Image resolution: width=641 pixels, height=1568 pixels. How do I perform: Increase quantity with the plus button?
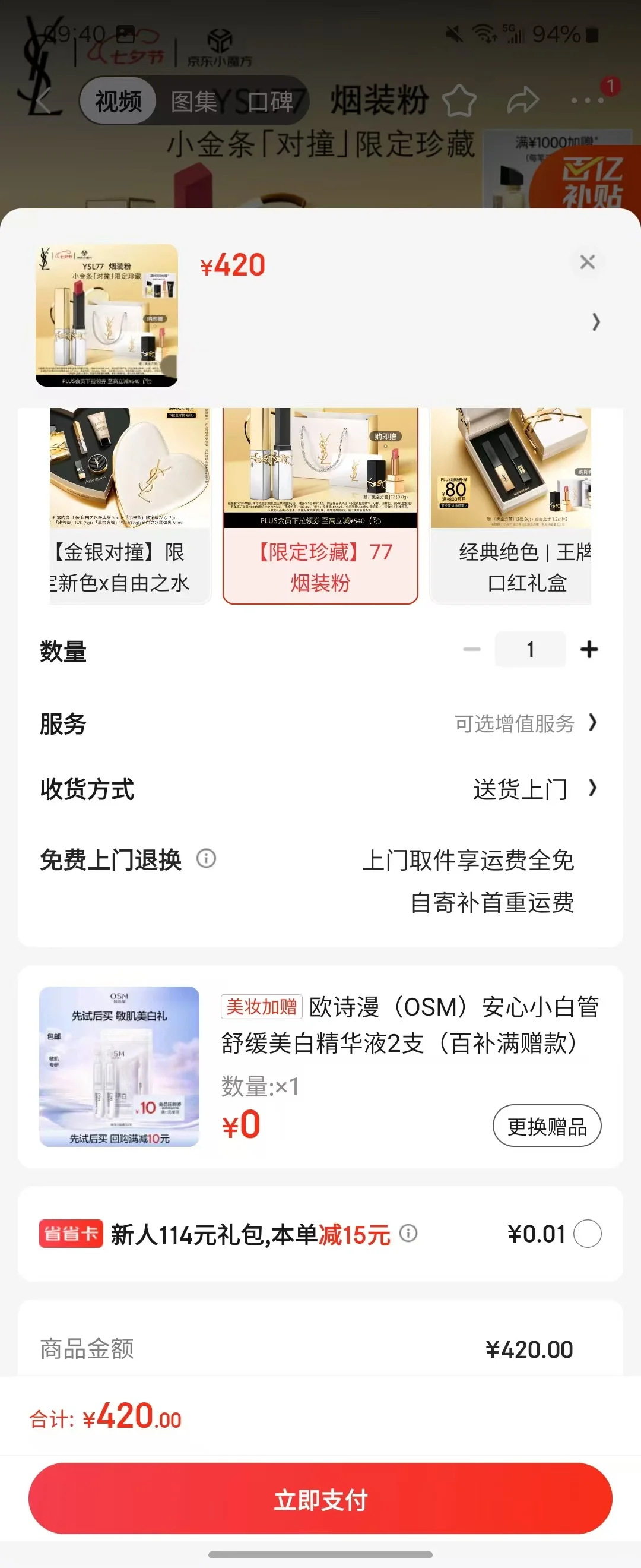point(589,650)
